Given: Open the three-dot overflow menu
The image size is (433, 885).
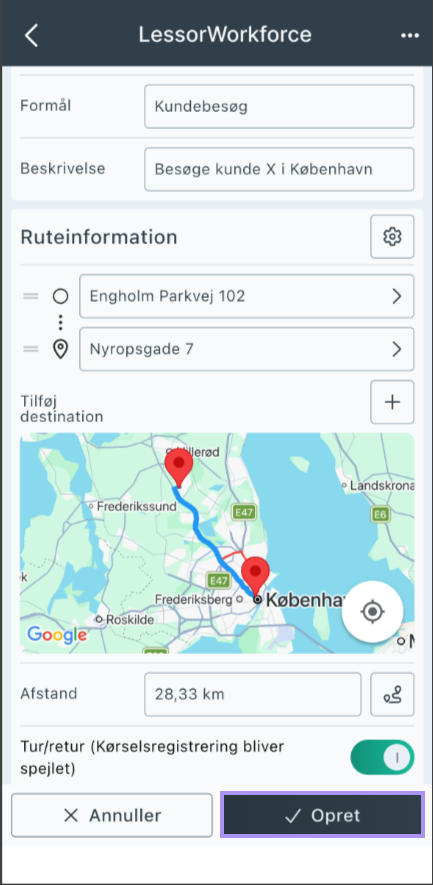Looking at the screenshot, I should [410, 36].
